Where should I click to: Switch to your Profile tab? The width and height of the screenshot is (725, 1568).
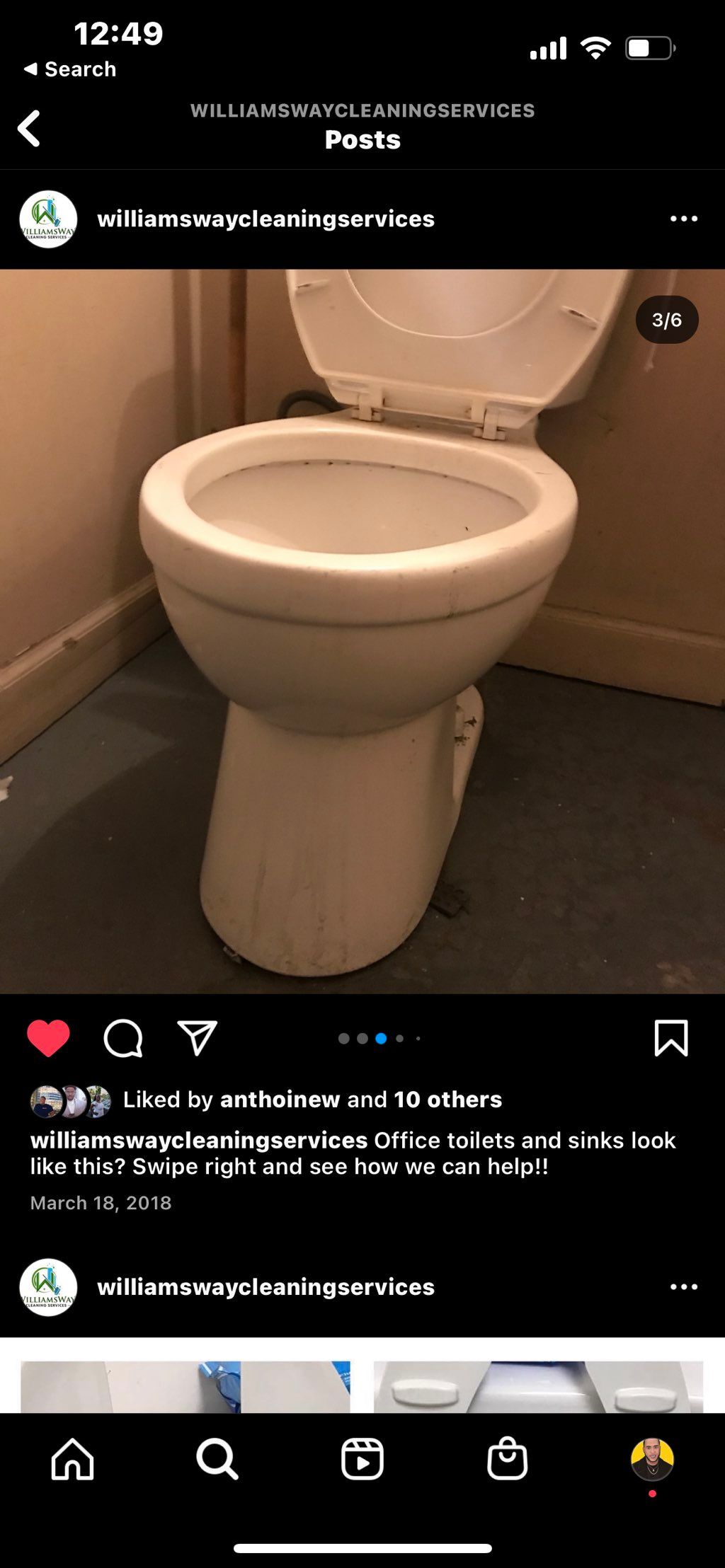(x=652, y=1459)
